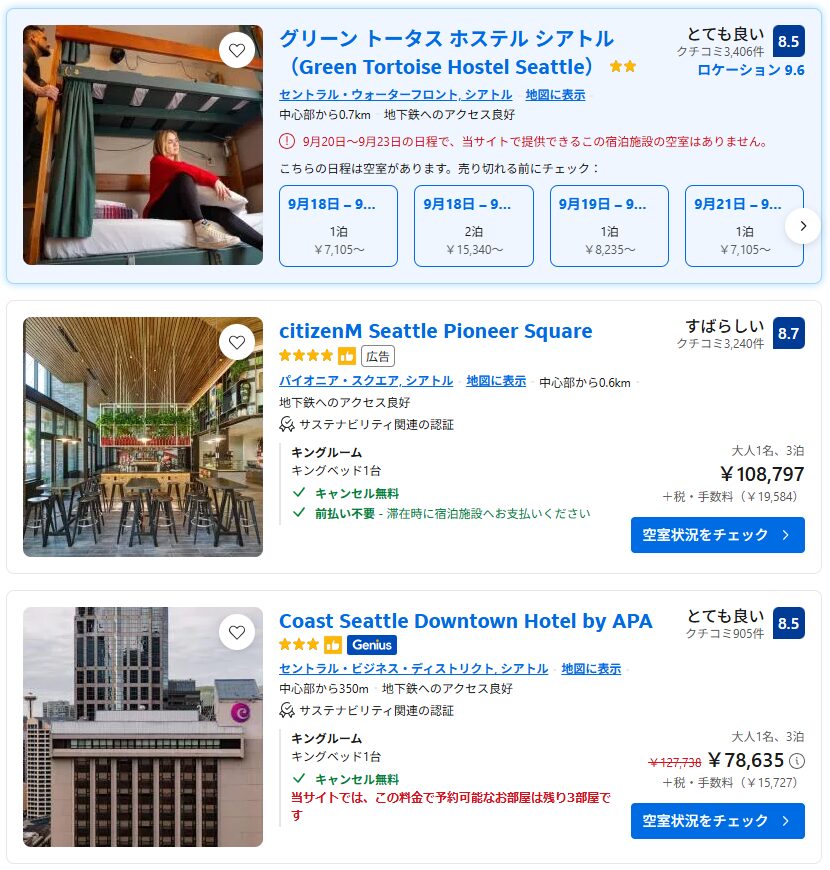Open the citizenM Seattle Pioneer Square title link
830x870 pixels.
[435, 331]
